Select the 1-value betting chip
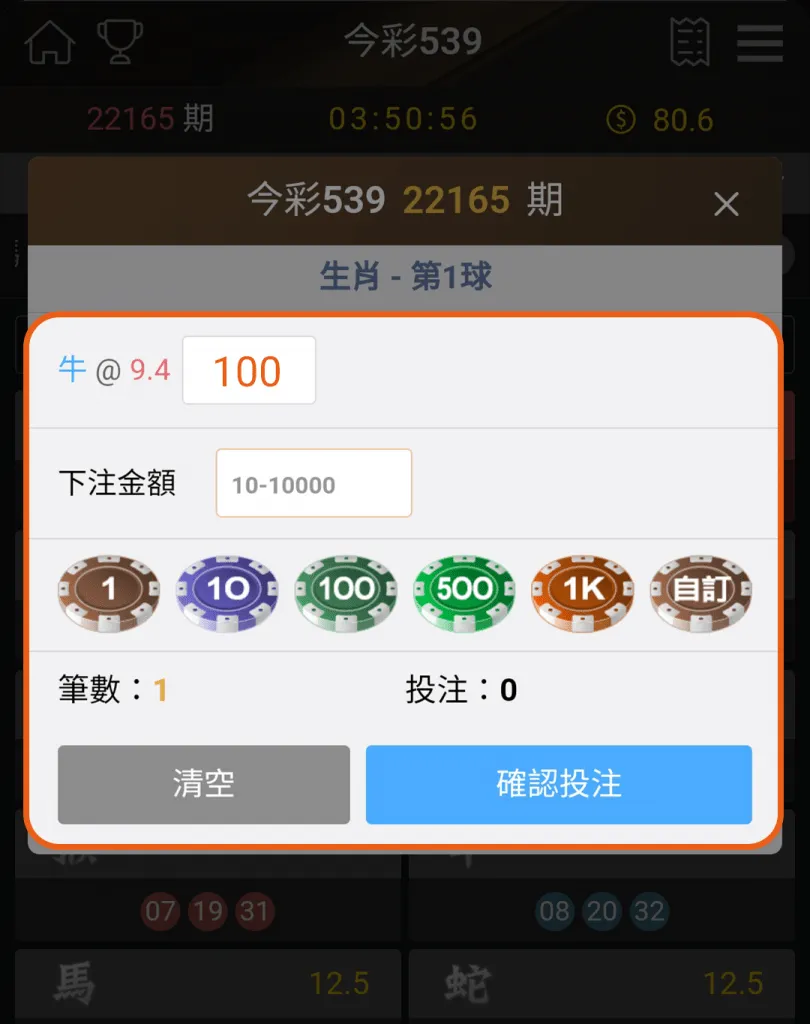This screenshot has height=1024, width=810. (x=108, y=592)
